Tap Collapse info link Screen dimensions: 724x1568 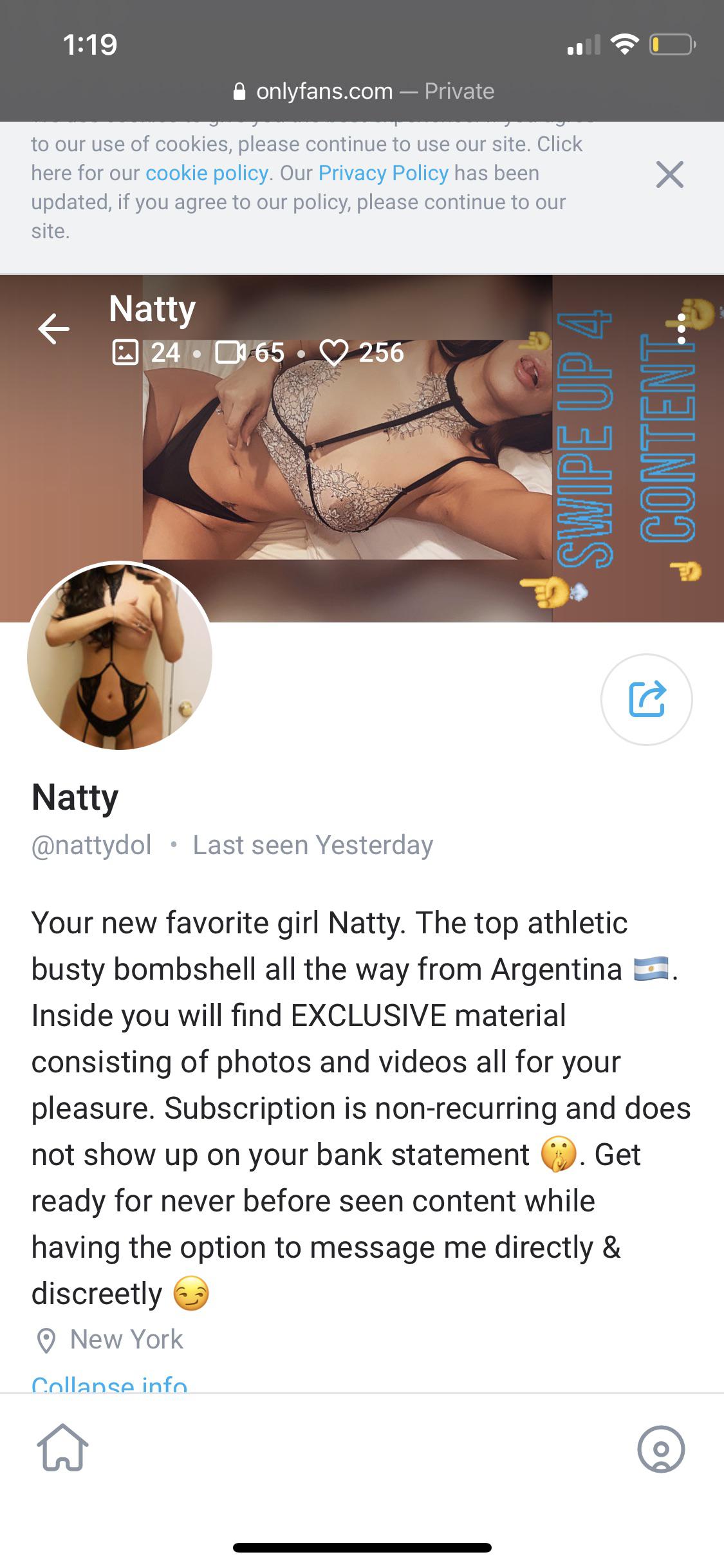[109, 1383]
